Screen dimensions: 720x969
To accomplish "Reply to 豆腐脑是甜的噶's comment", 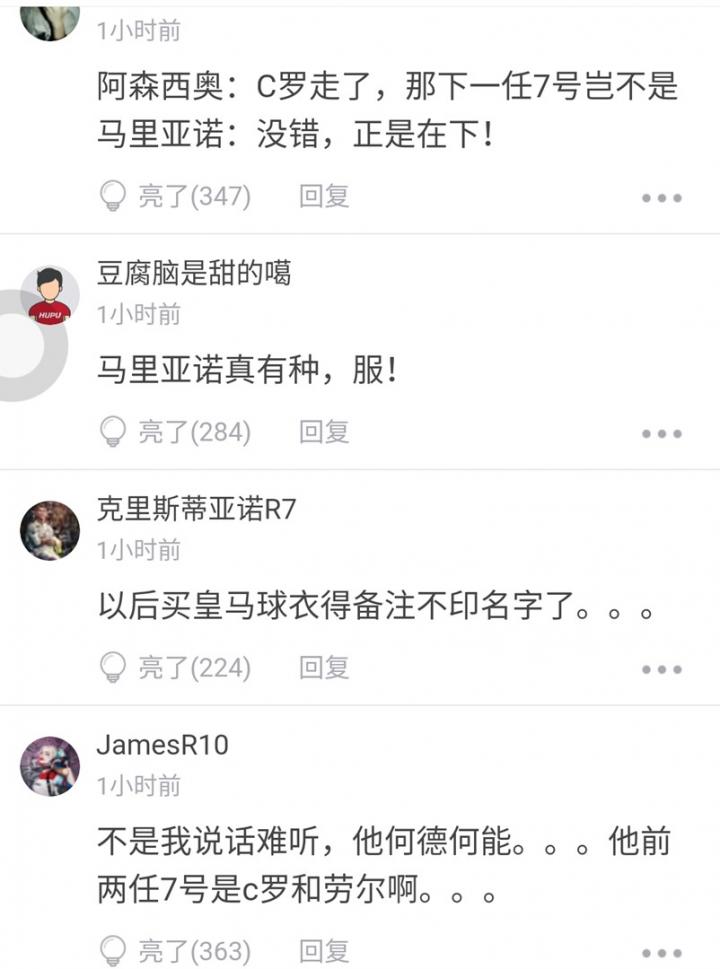I will pyautogui.click(x=324, y=432).
